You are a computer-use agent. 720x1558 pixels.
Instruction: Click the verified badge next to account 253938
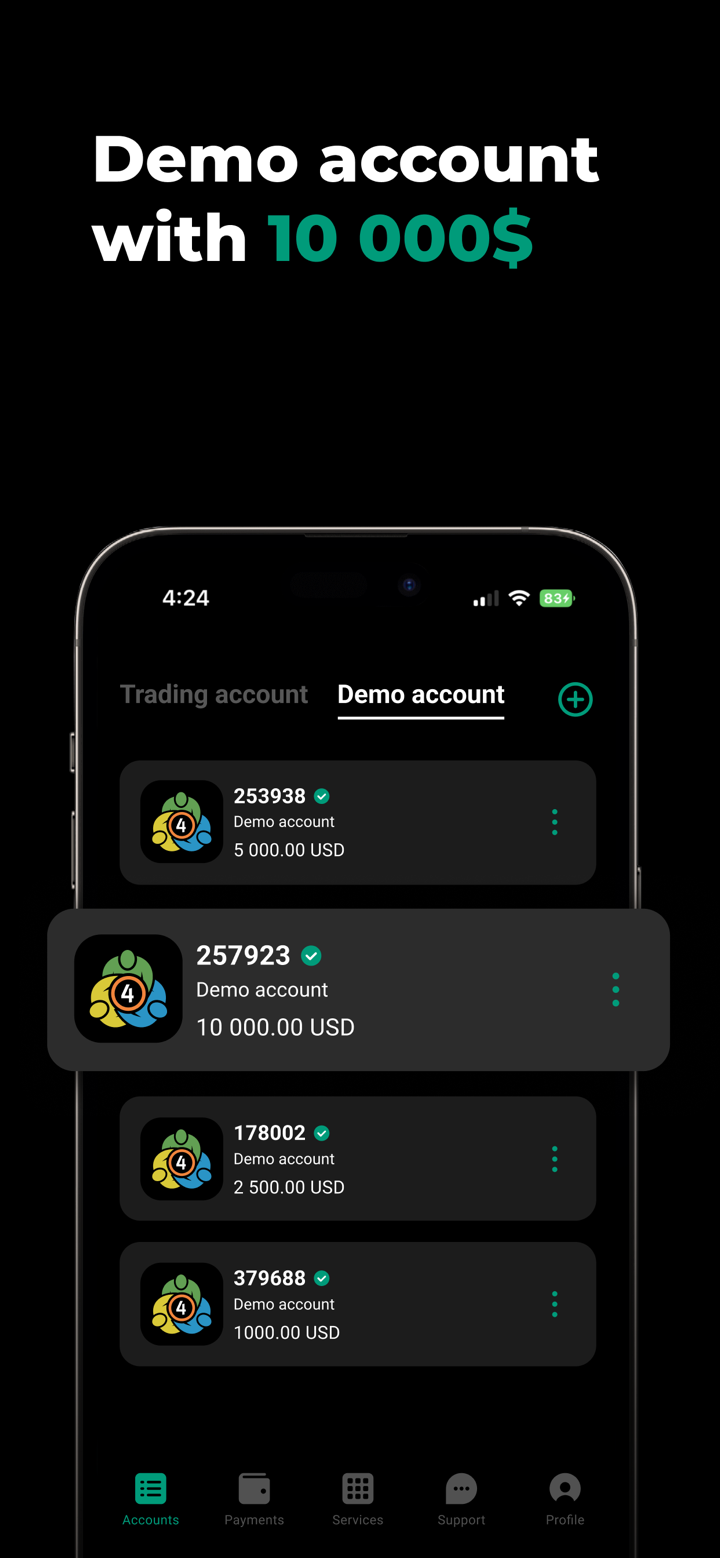pyautogui.click(x=321, y=796)
